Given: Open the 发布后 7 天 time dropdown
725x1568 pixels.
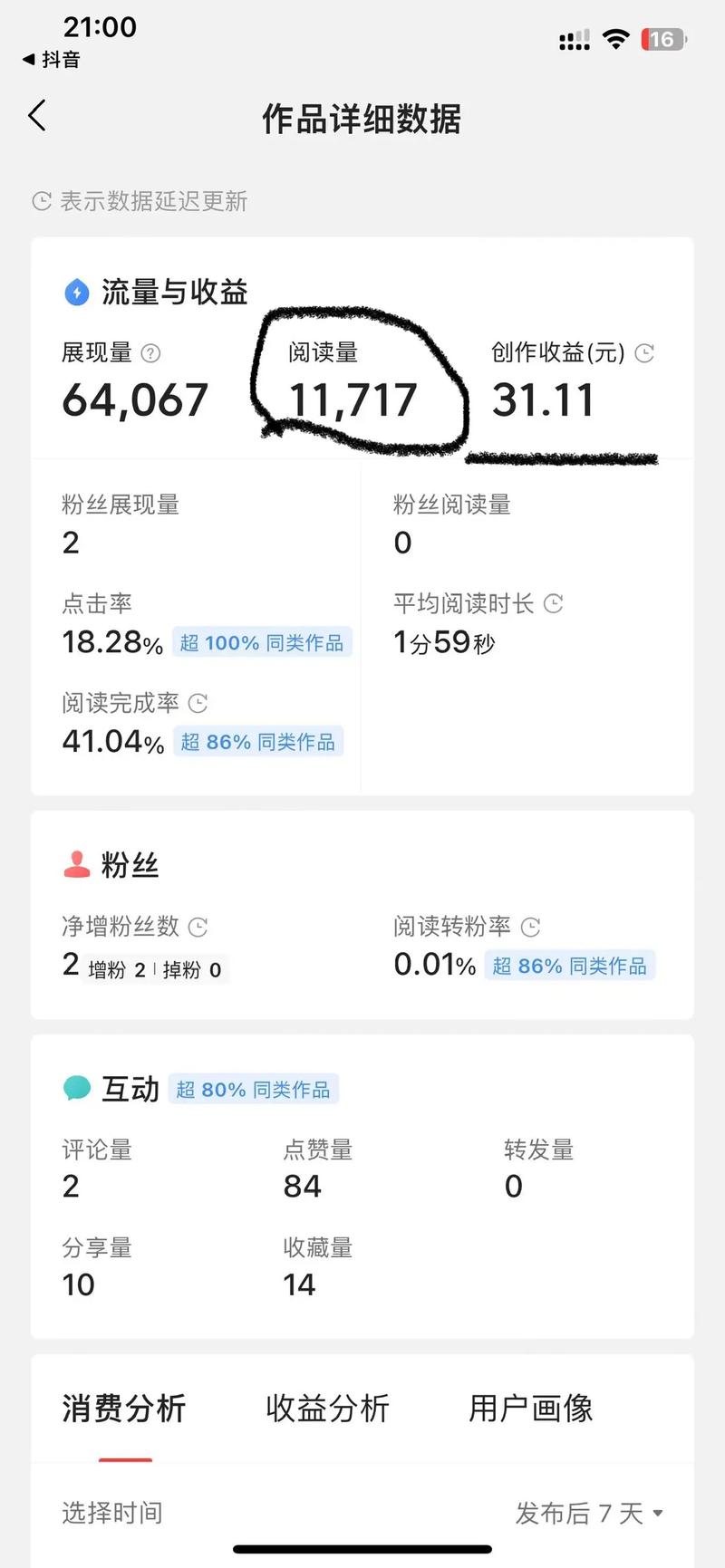Looking at the screenshot, I should point(589,1513).
